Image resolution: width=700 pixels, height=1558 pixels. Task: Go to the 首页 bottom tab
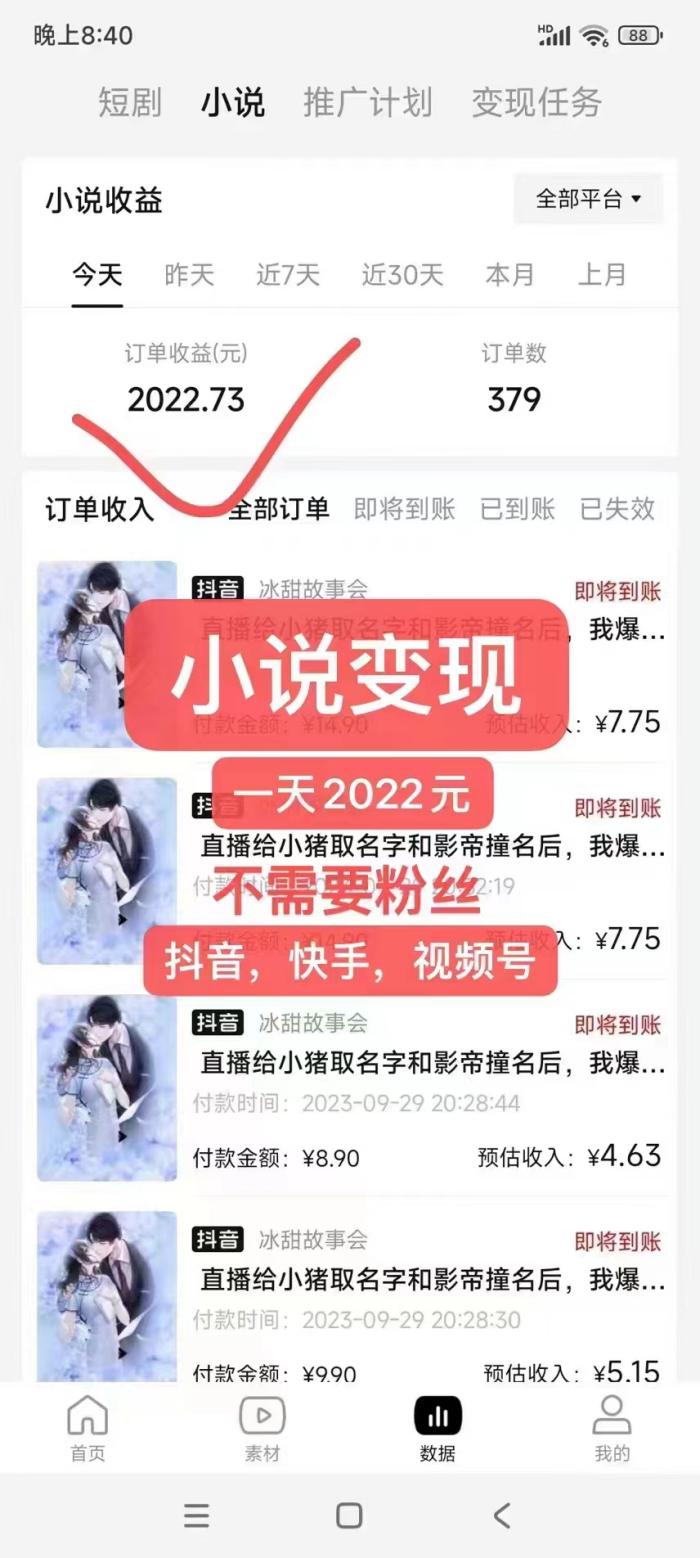[87, 1428]
